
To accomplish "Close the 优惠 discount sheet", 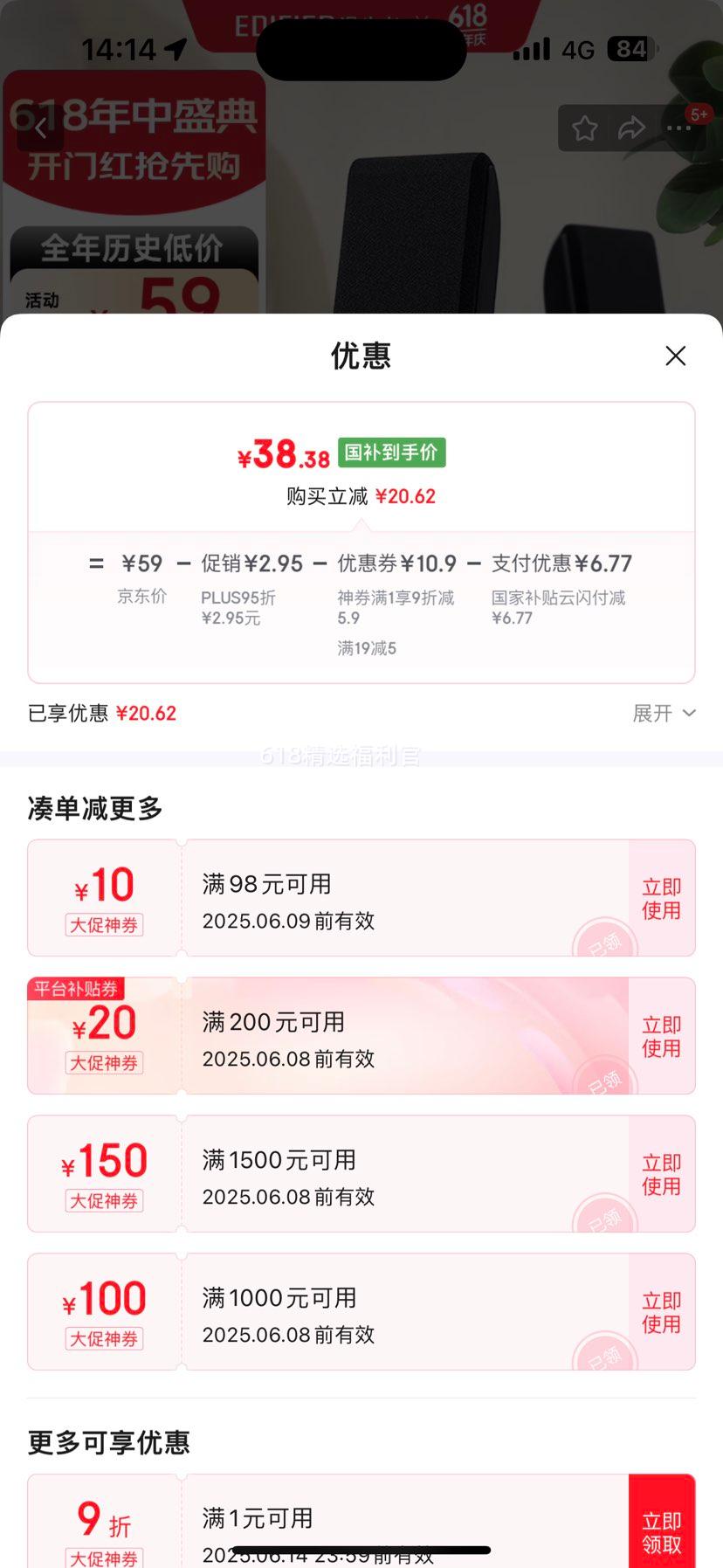I will (x=675, y=356).
